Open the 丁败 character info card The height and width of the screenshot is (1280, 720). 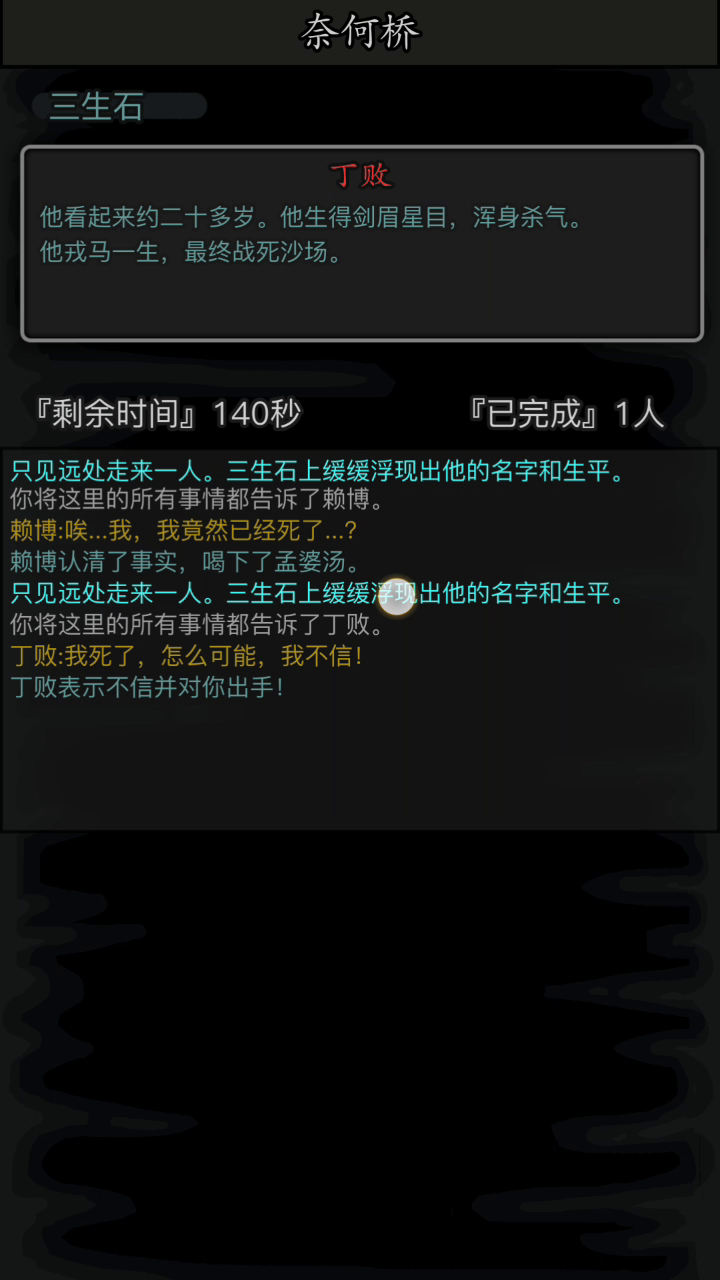[x=361, y=244]
